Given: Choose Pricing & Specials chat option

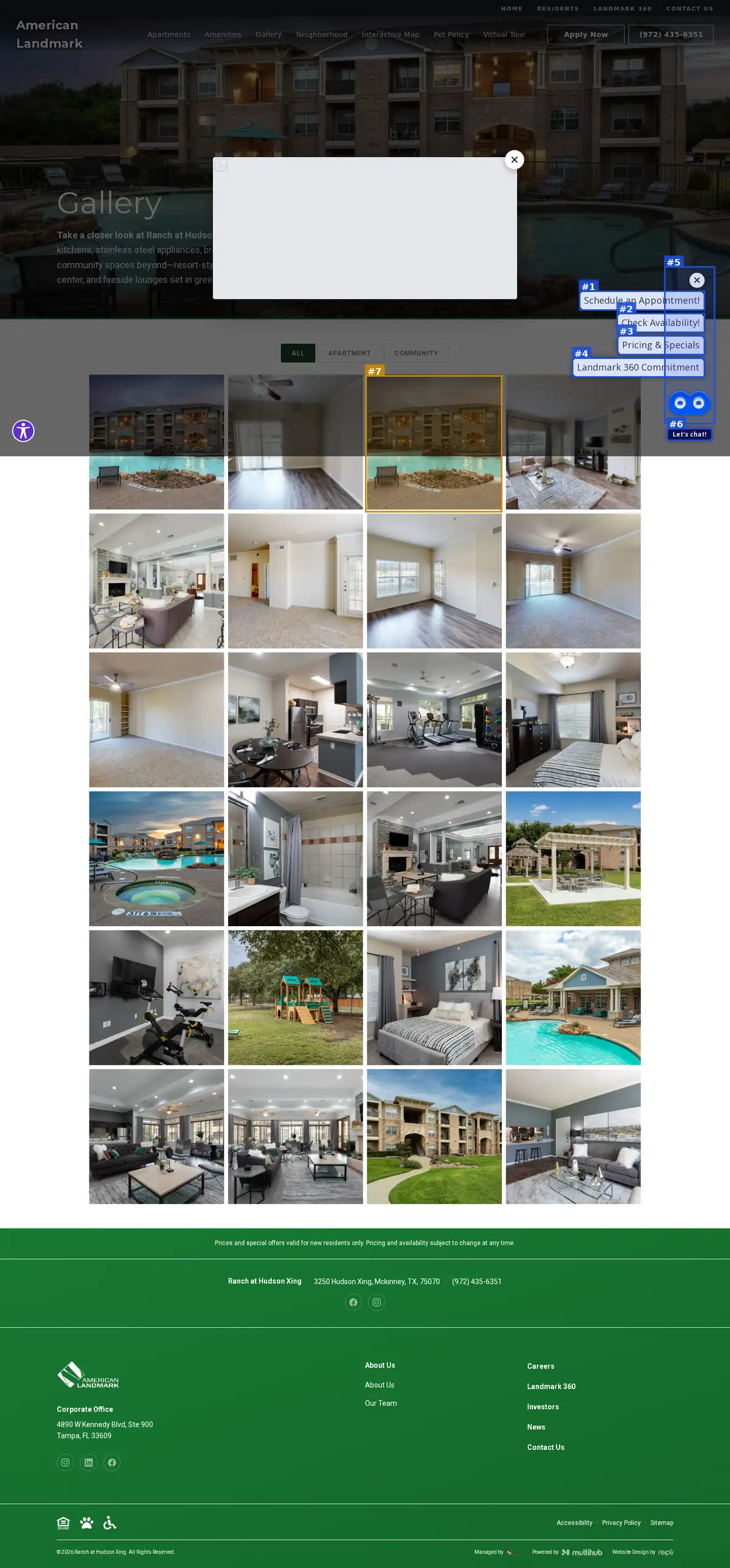Looking at the screenshot, I should pos(661,345).
